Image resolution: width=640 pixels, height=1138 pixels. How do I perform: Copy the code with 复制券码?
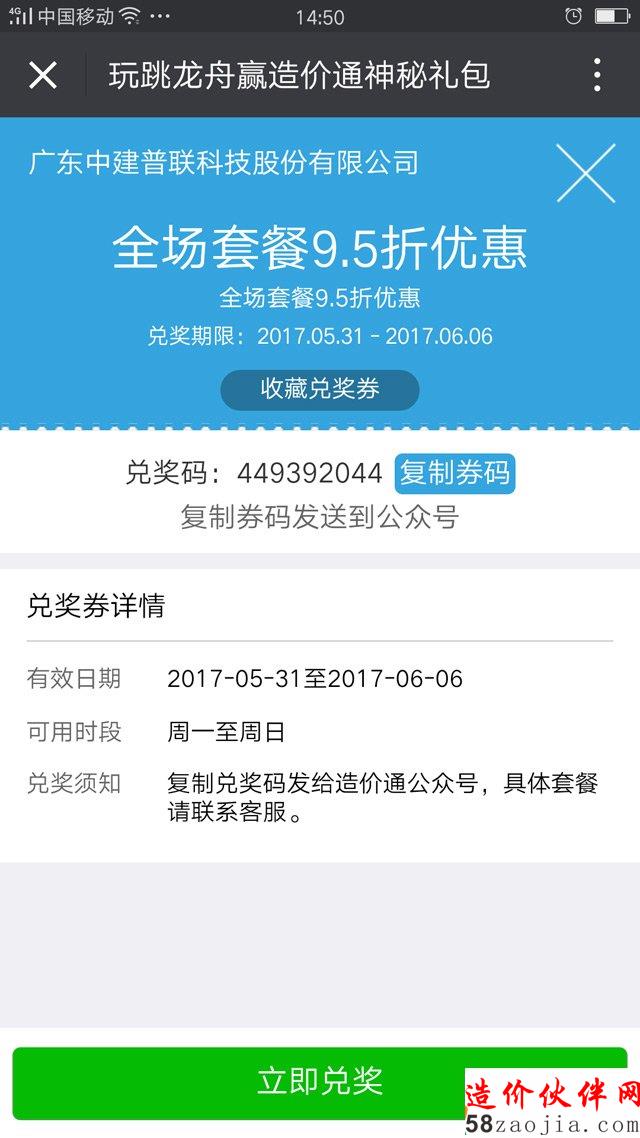click(x=455, y=473)
